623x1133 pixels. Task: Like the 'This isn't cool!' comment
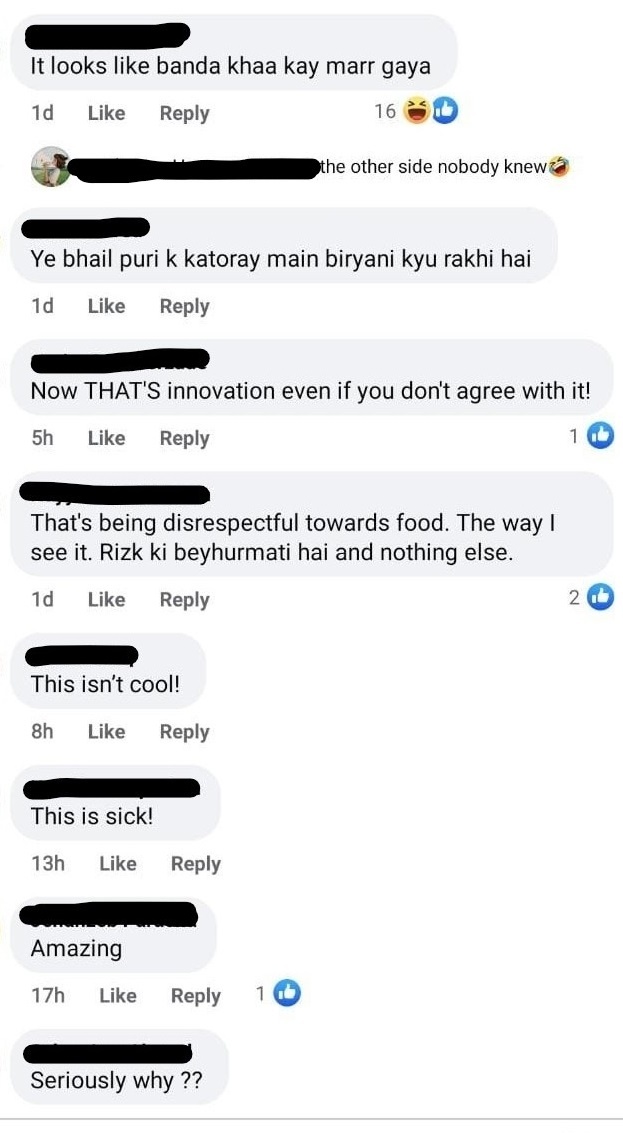(106, 731)
